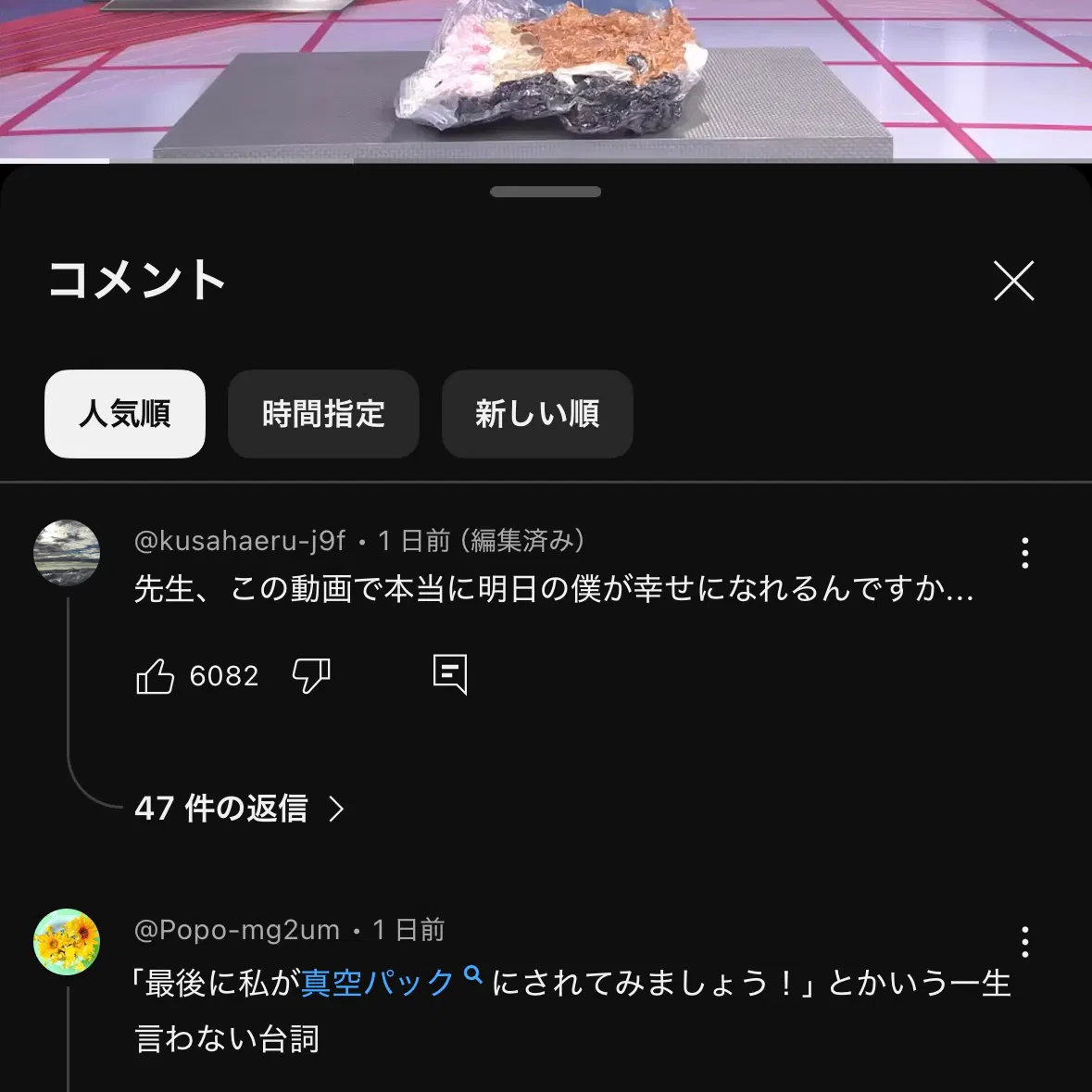Close the コメント panel
The image size is (1092, 1092).
(1013, 281)
